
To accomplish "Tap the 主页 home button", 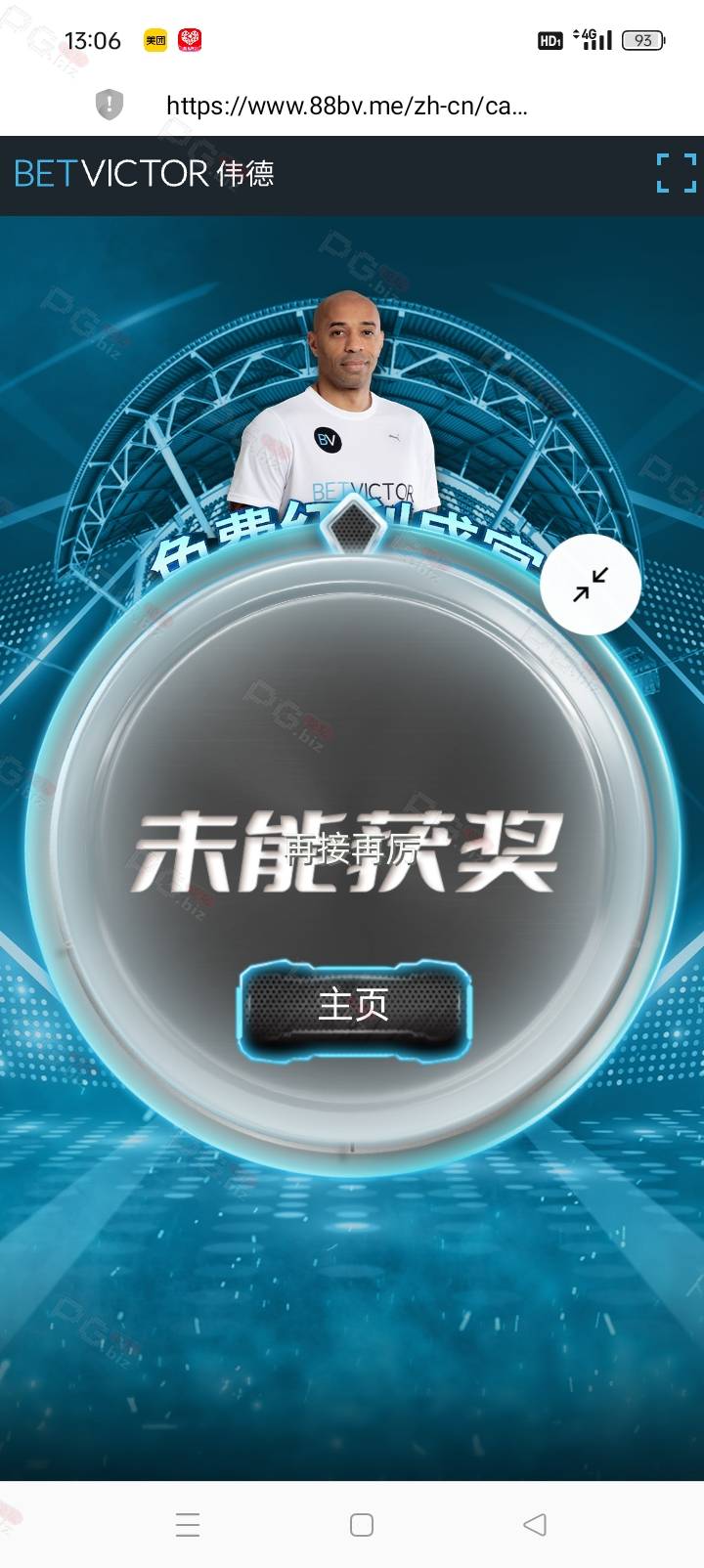I will coord(354,1006).
